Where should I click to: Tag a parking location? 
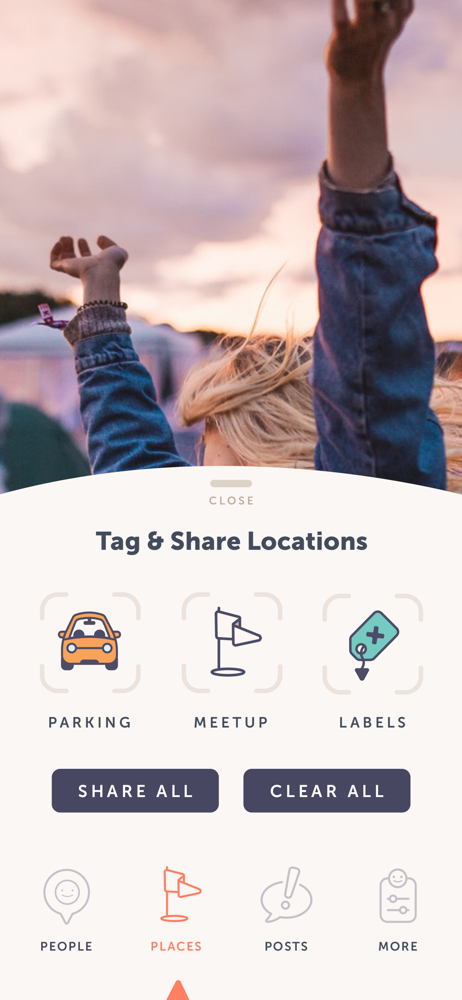point(90,642)
